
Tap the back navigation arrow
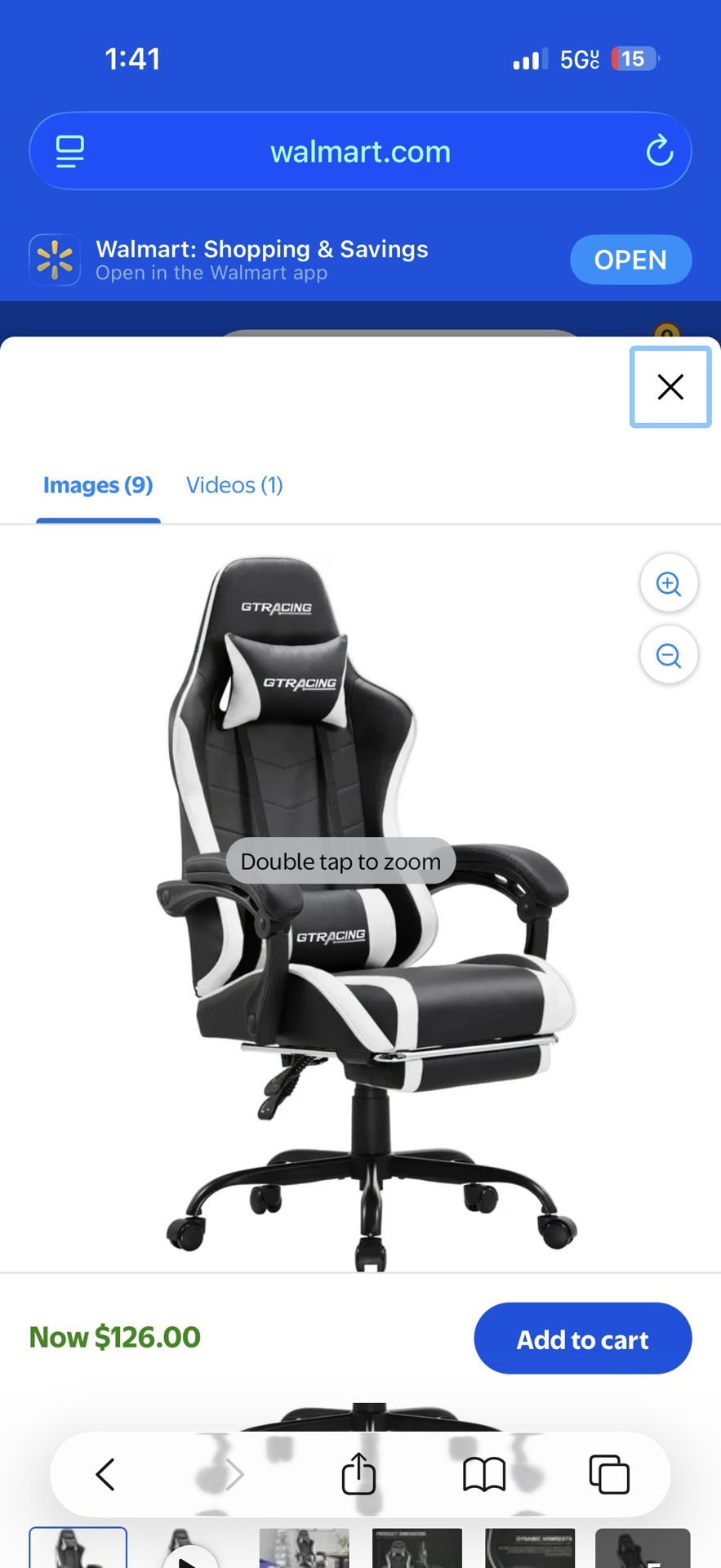105,1474
